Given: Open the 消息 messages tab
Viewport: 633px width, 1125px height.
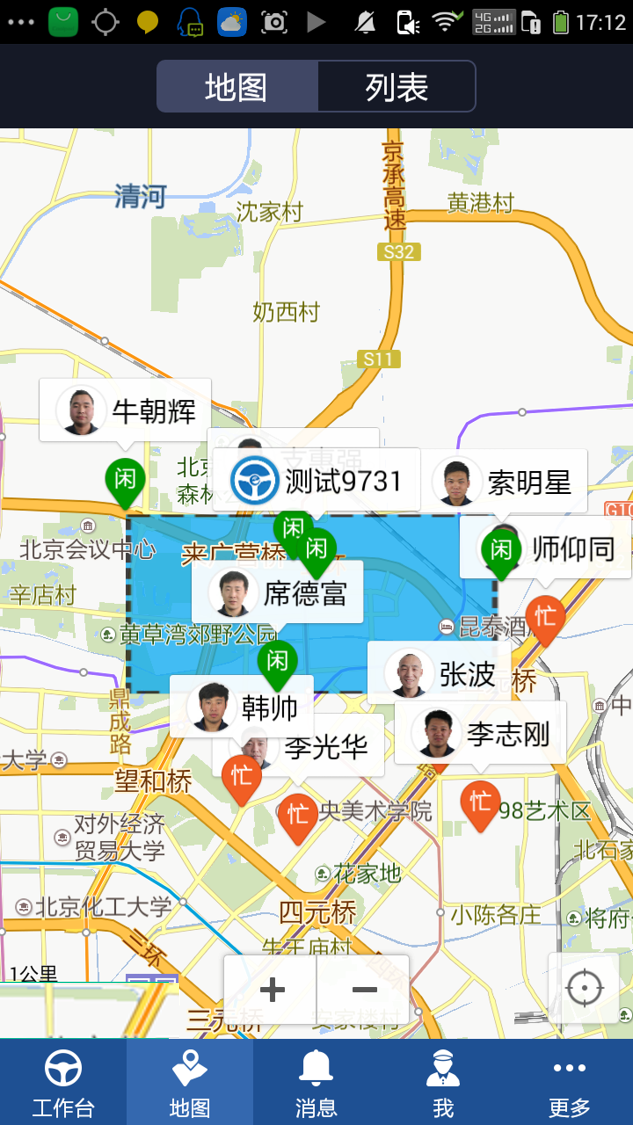Looking at the screenshot, I should (316, 1083).
